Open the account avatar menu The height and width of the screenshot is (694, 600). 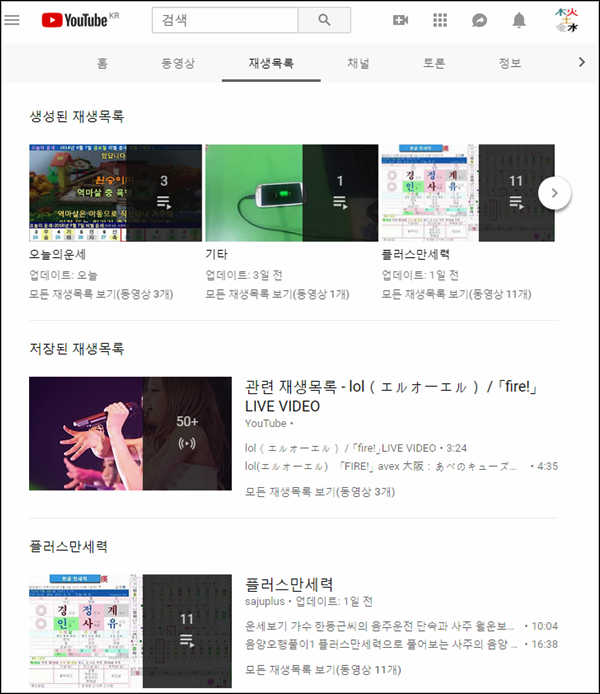pyautogui.click(x=566, y=20)
